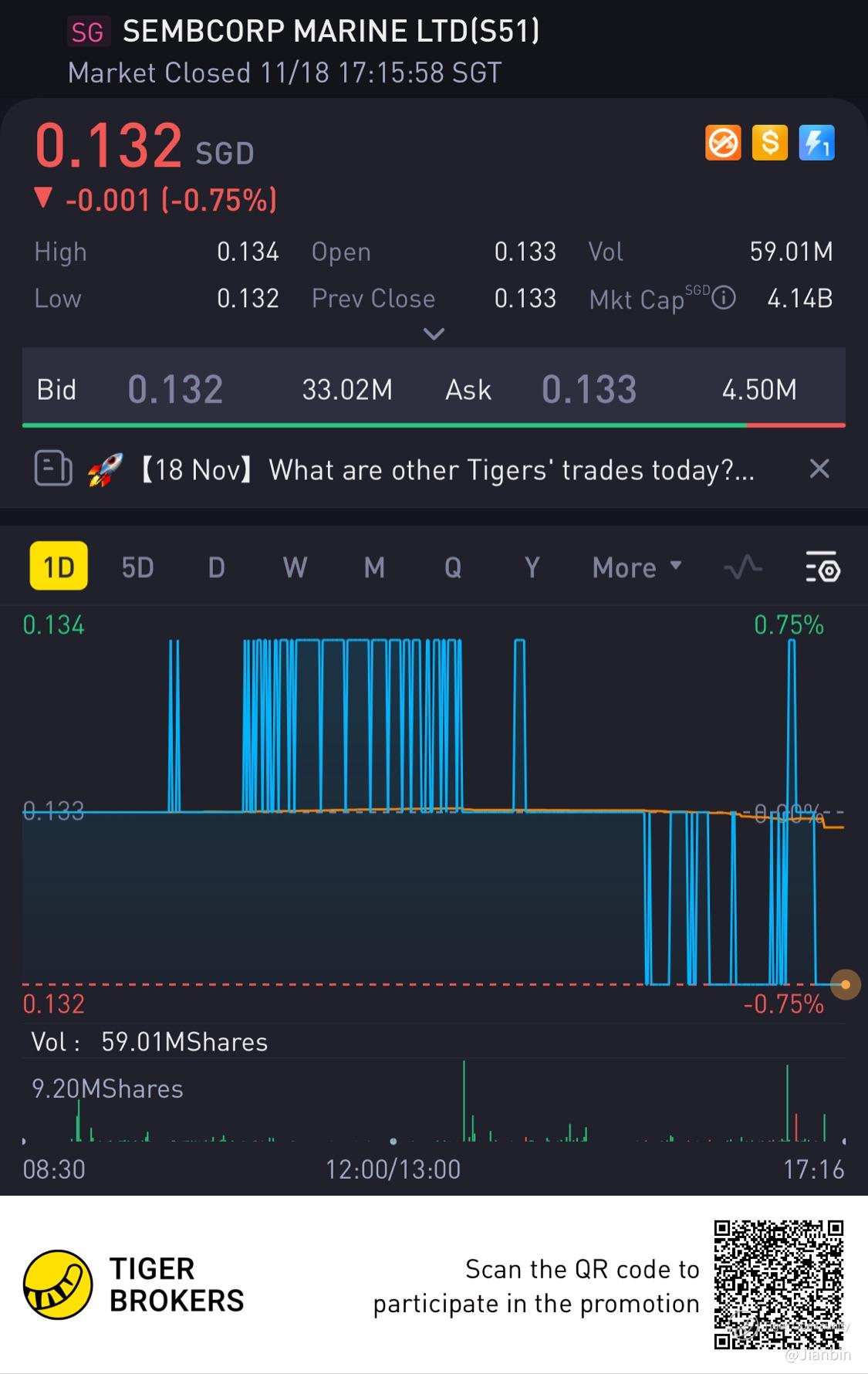Open the bid and ask order book row
The height and width of the screenshot is (1374, 868).
pyautogui.click(x=434, y=389)
